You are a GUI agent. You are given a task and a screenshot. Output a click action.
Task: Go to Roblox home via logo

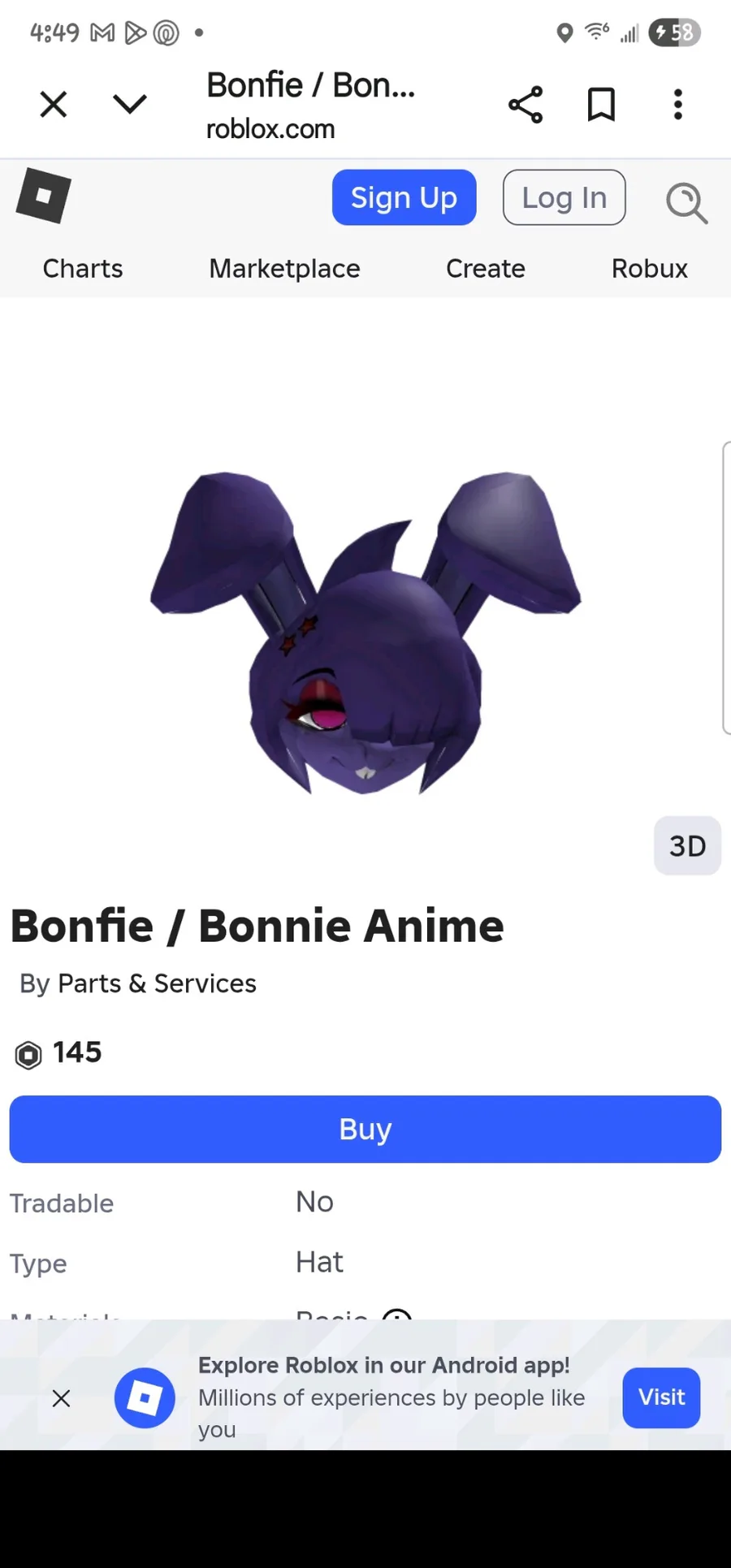pyautogui.click(x=44, y=196)
